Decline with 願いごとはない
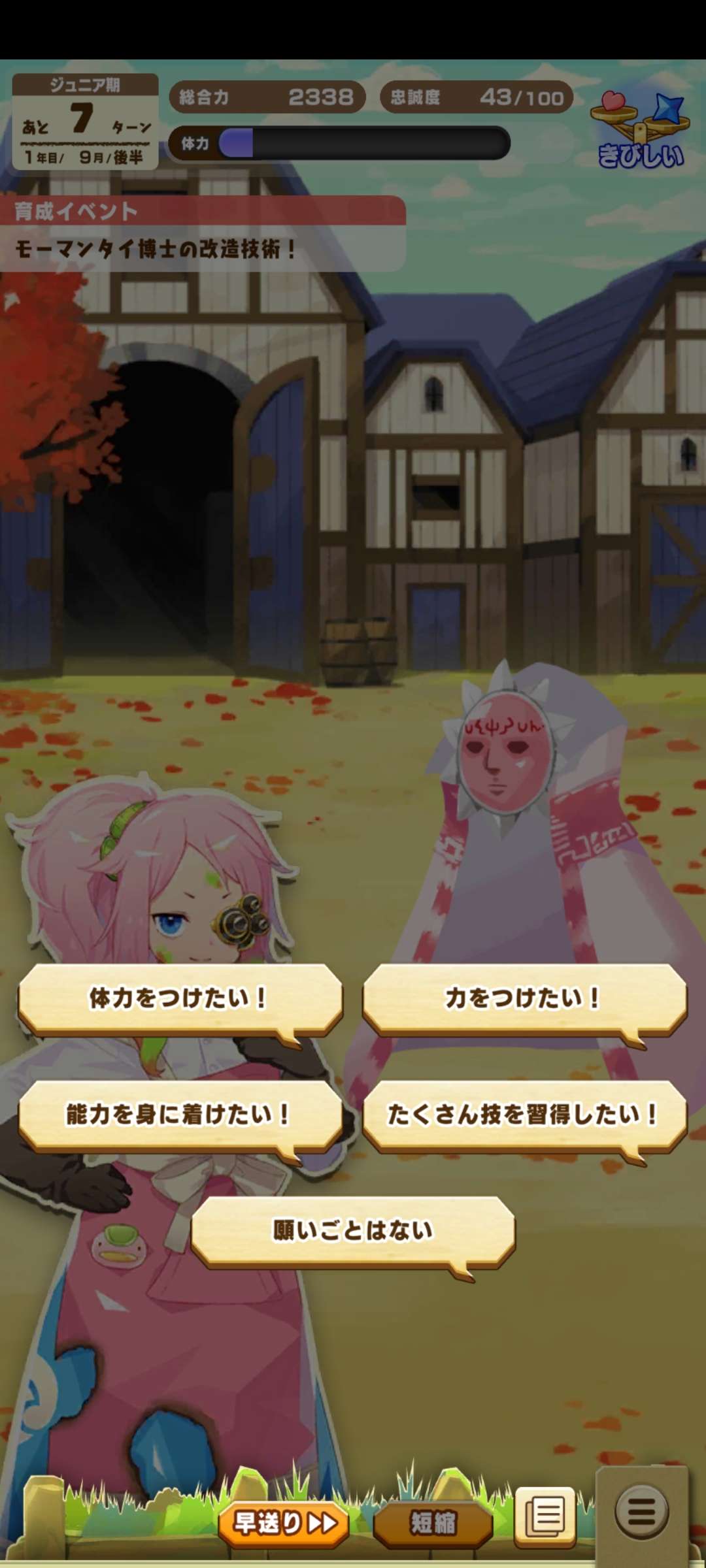The width and height of the screenshot is (706, 1568). click(x=353, y=1231)
